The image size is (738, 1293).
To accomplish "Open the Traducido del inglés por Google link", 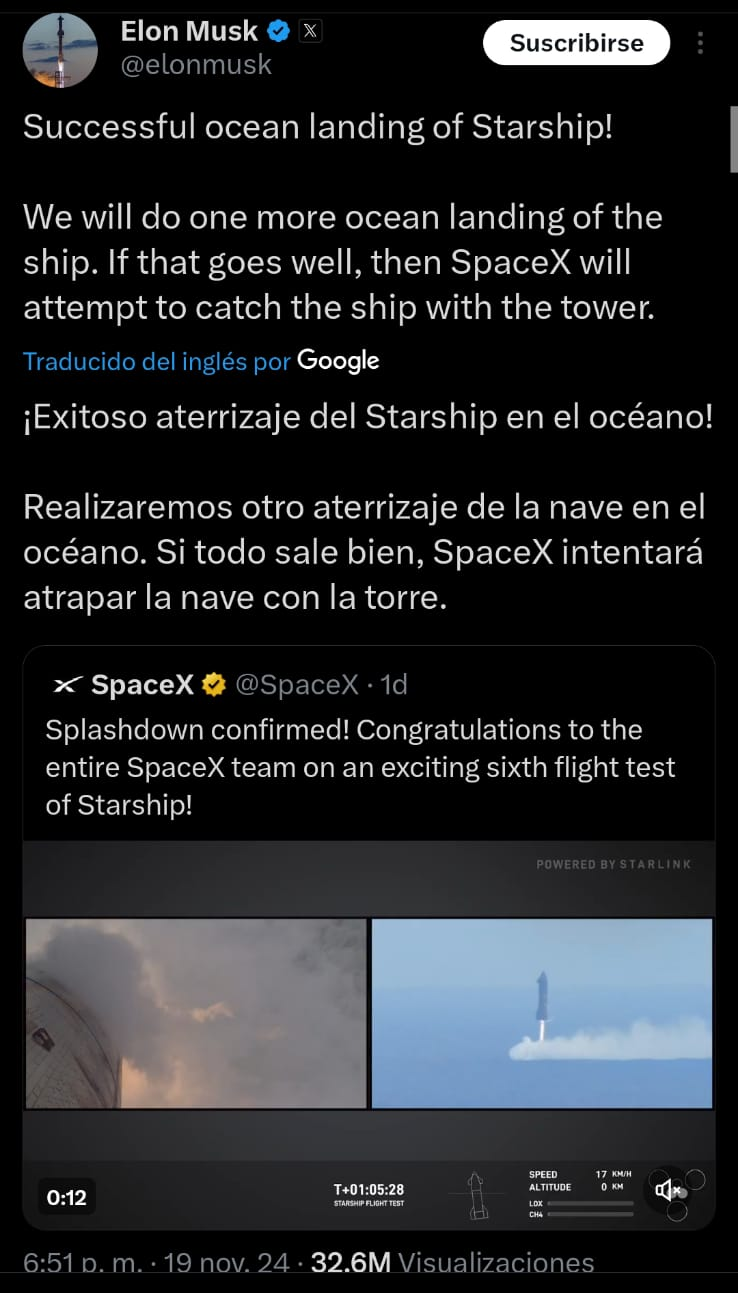I will coord(200,361).
